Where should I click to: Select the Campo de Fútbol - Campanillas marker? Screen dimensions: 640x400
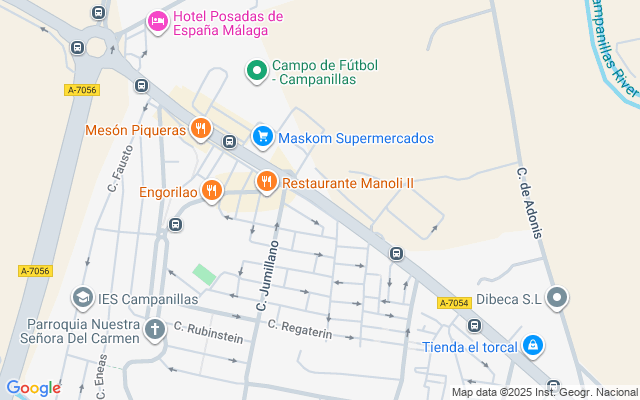click(256, 70)
